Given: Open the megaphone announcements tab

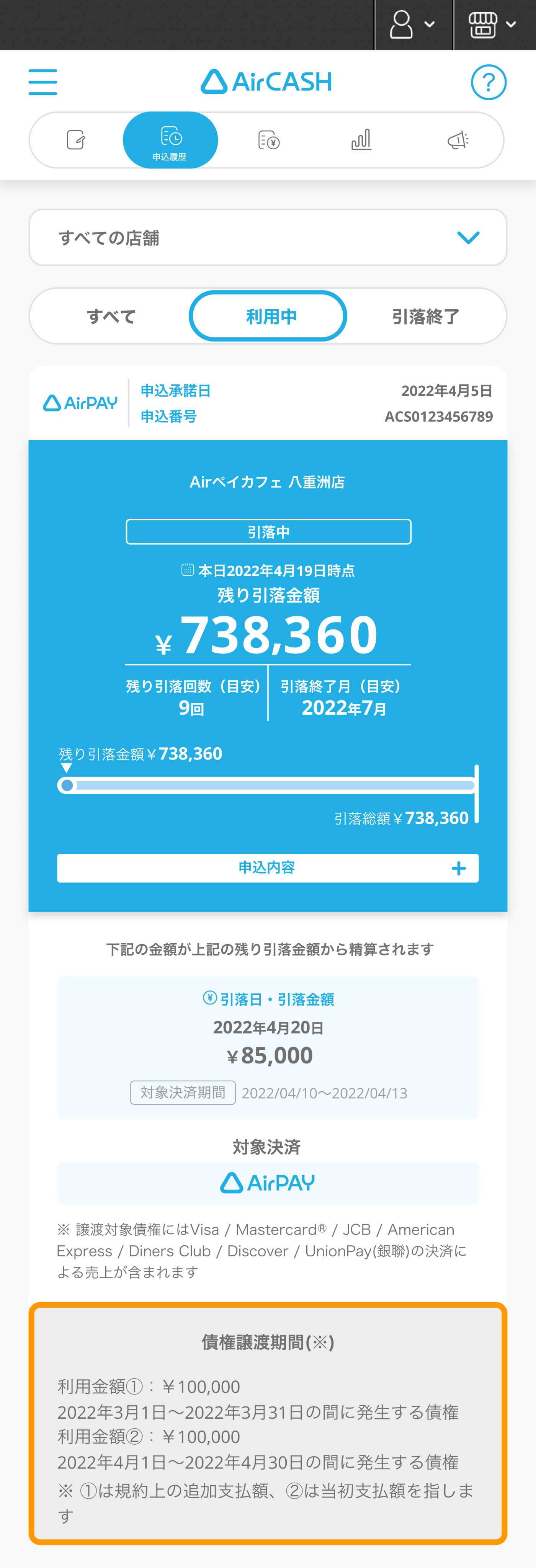Looking at the screenshot, I should click(458, 140).
